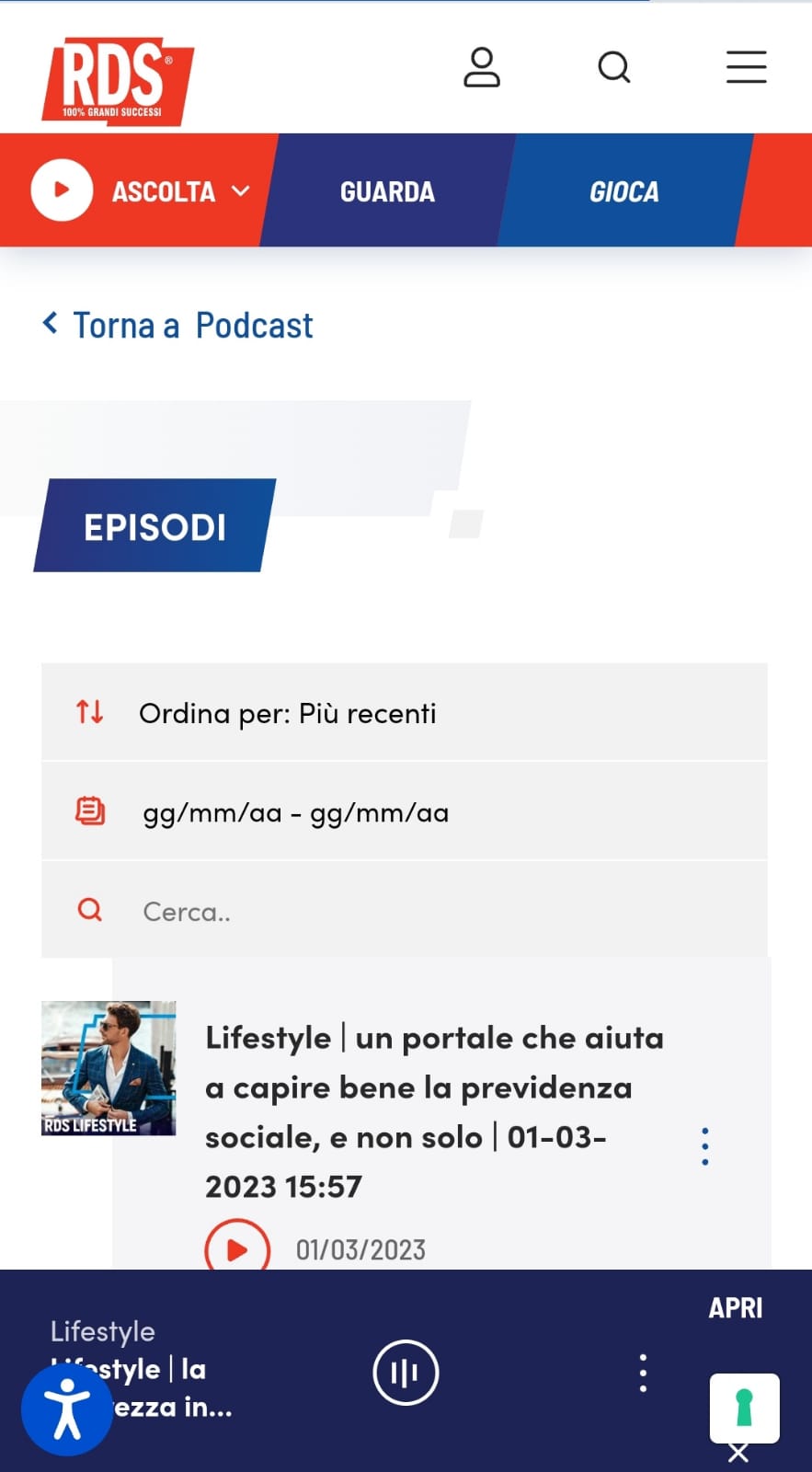Go back via Torna a Podcast
This screenshot has width=812, height=1472.
178,325
